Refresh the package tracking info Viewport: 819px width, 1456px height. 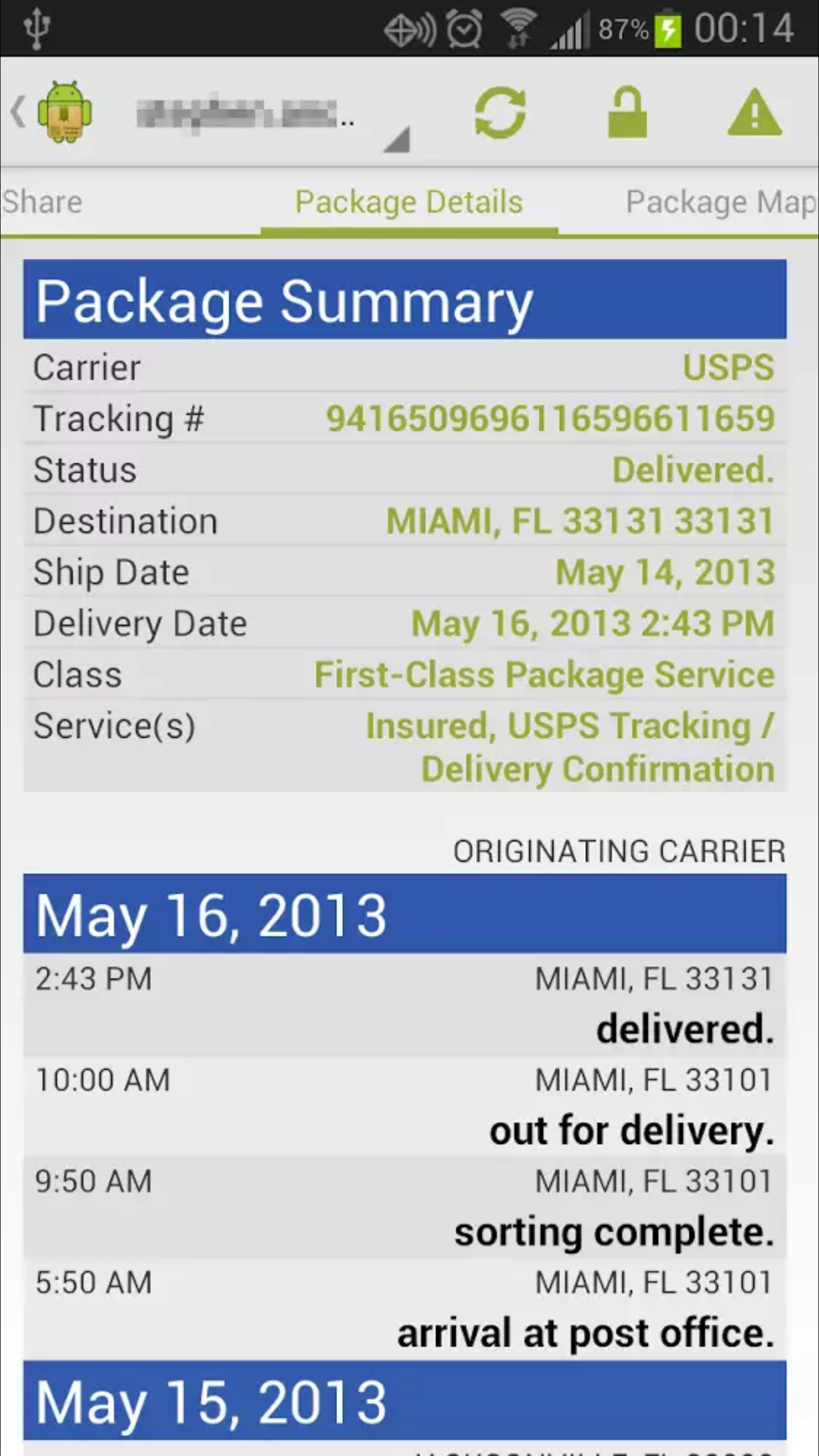(x=500, y=113)
